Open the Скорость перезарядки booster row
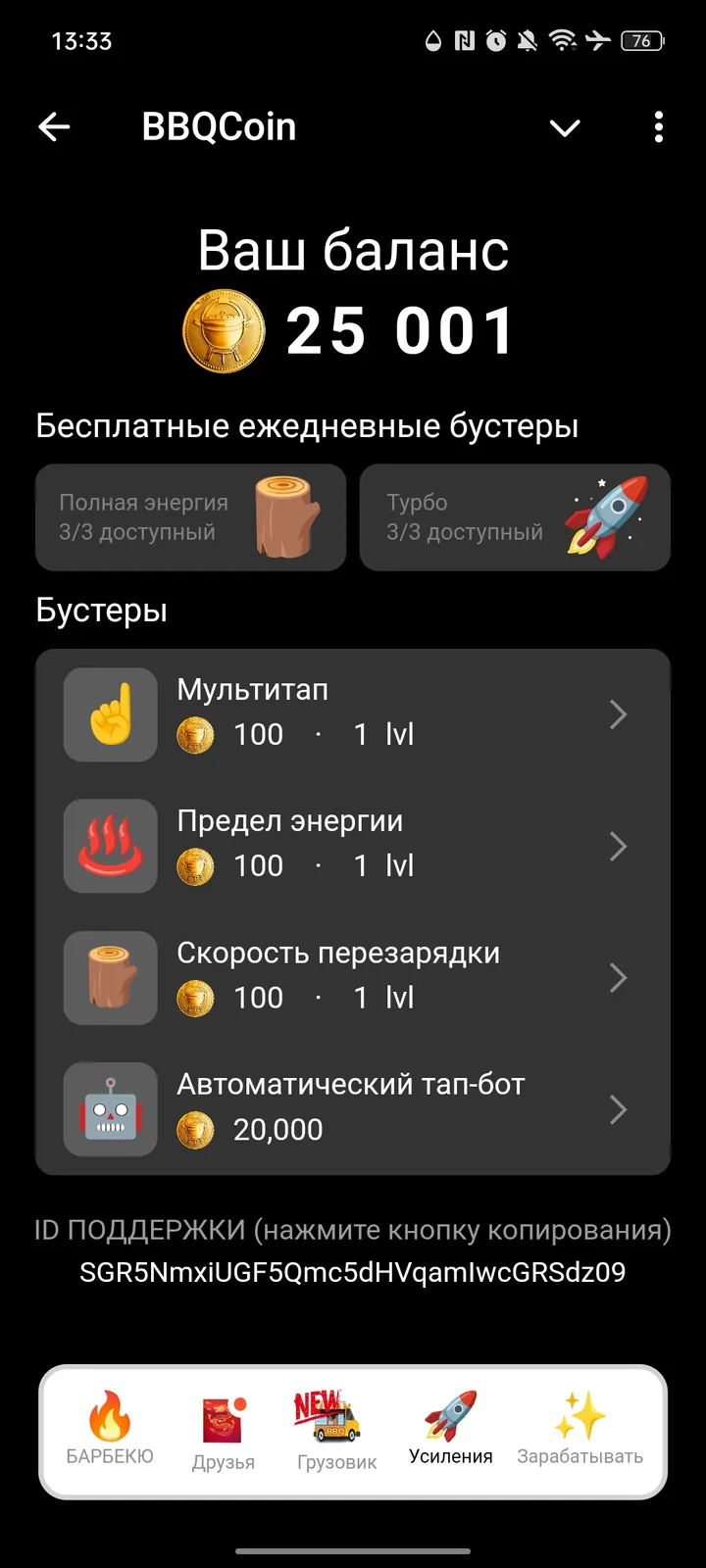The height and width of the screenshot is (1568, 706). [x=353, y=977]
